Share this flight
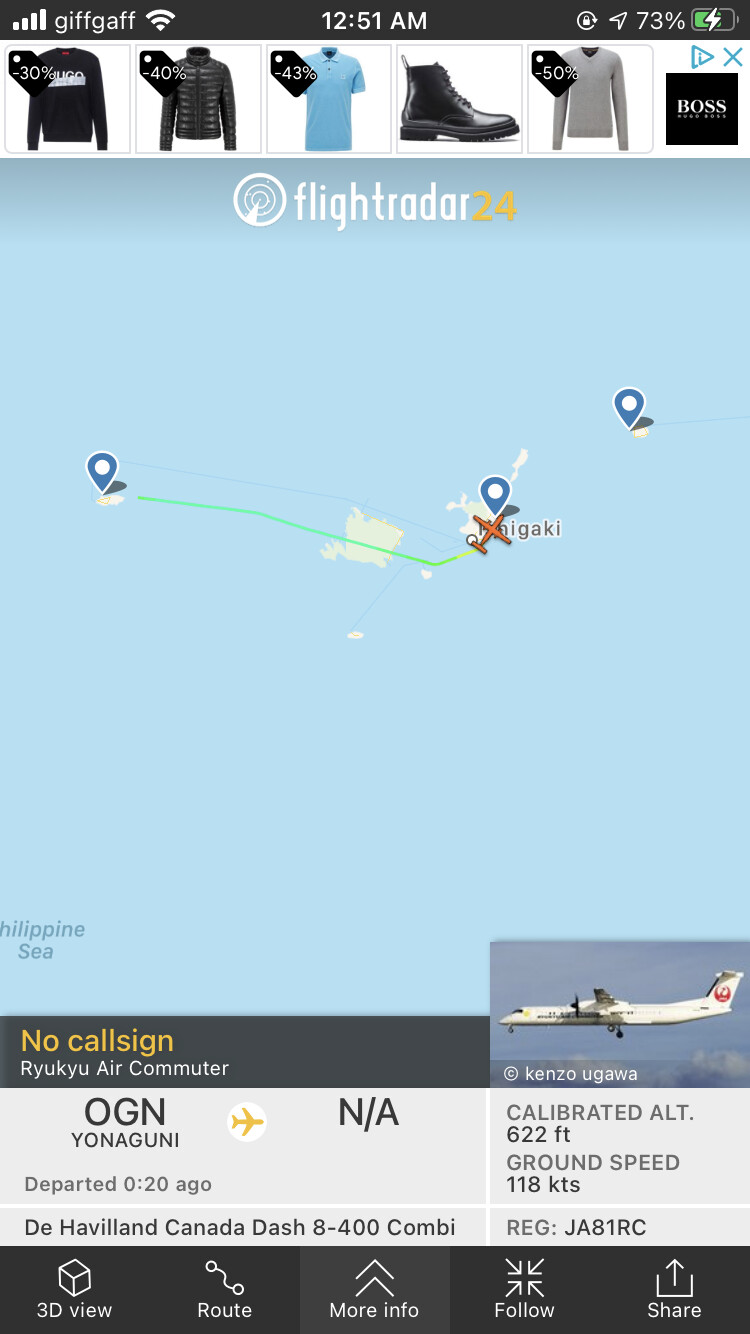Screen dimensions: 750x1334 click(x=674, y=1290)
